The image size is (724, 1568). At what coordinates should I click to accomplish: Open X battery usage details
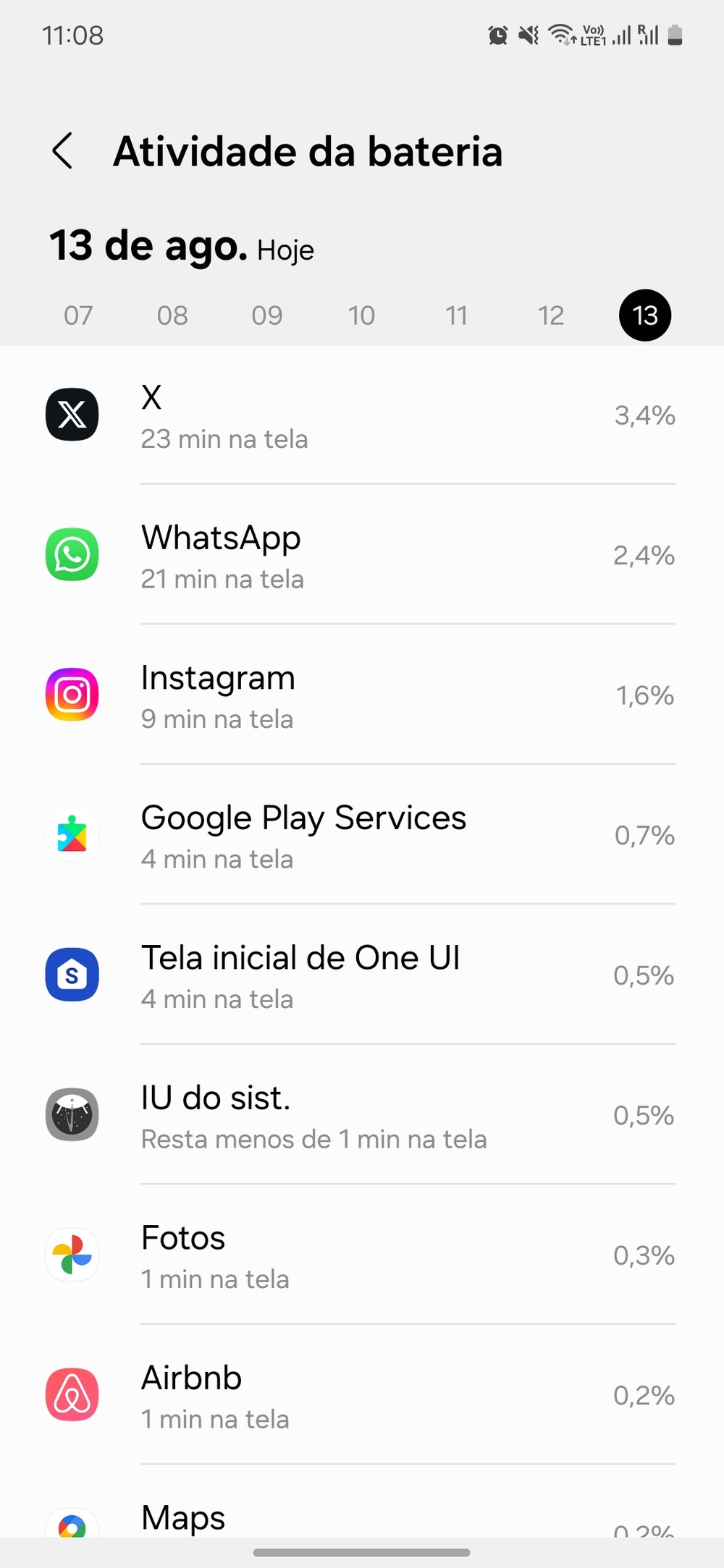click(x=362, y=416)
